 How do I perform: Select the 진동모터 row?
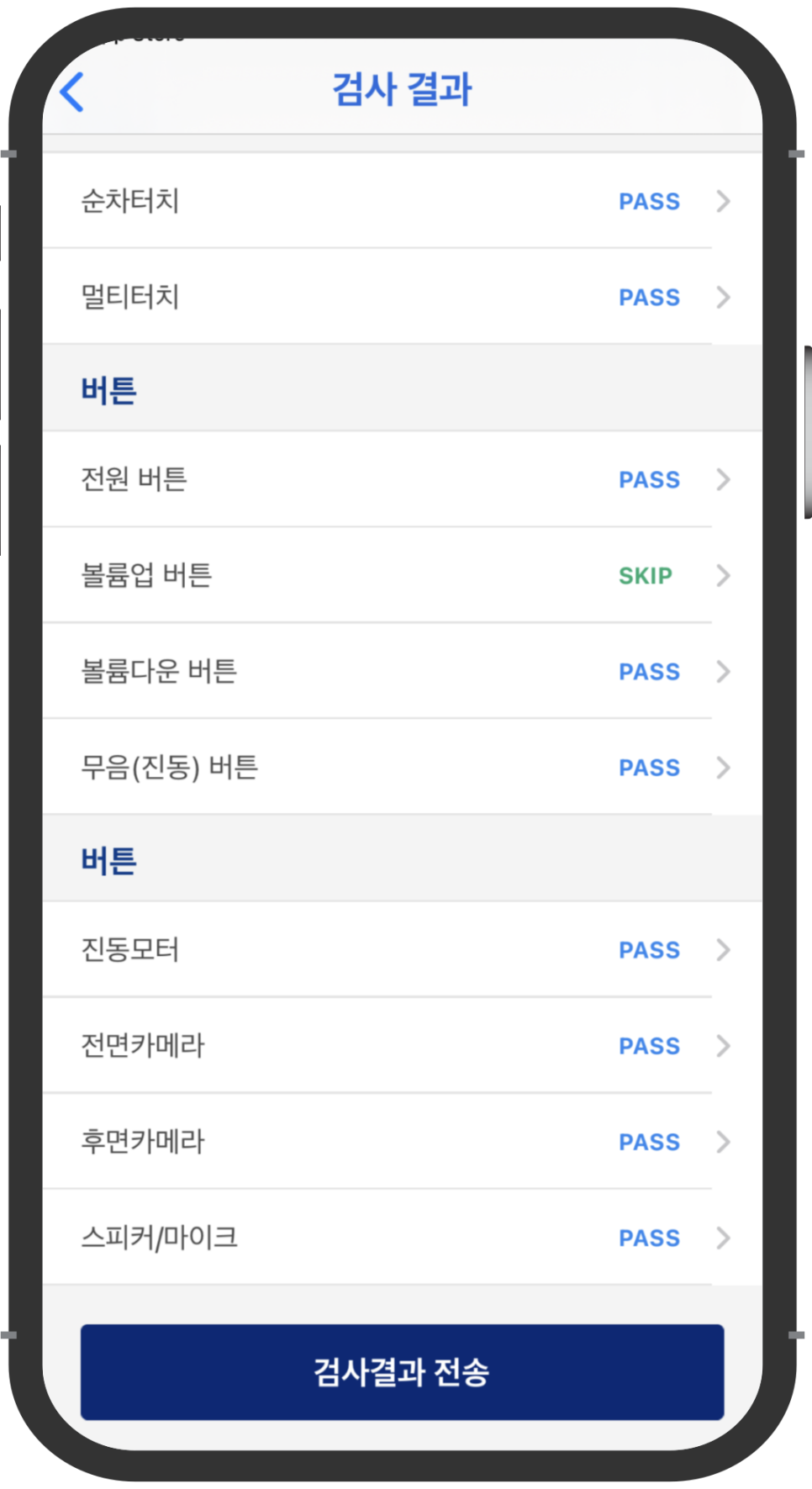403,950
